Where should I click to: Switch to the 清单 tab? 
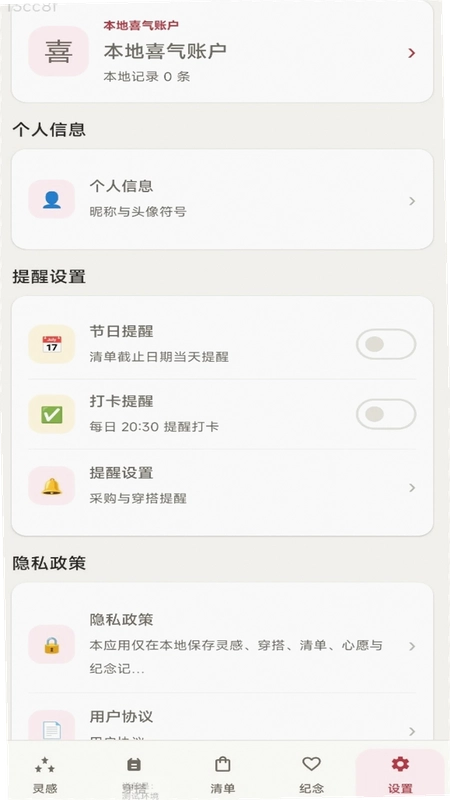[222, 773]
